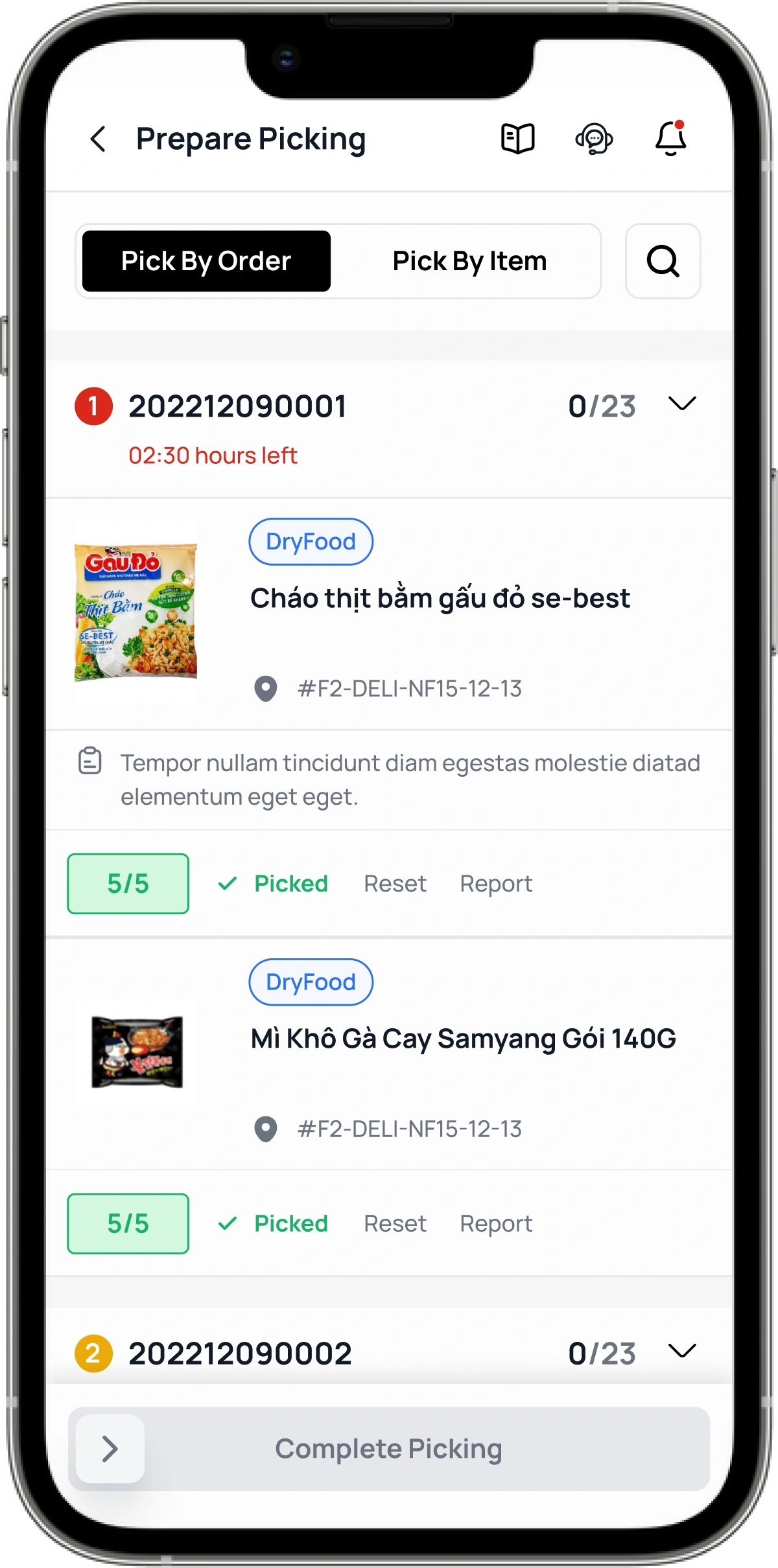Tap 5/5 quantity for Cháo thịt bằm
This screenshot has height=1568, width=778.
pos(128,884)
